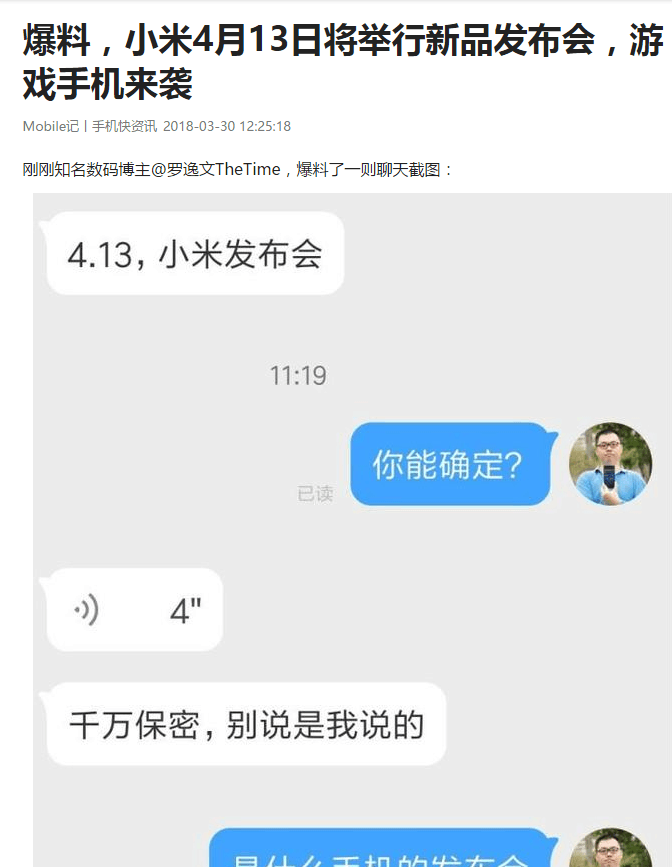Screen dimensions: 672x867
Task: Open the author Mobile记 profile link
Action: [50, 126]
